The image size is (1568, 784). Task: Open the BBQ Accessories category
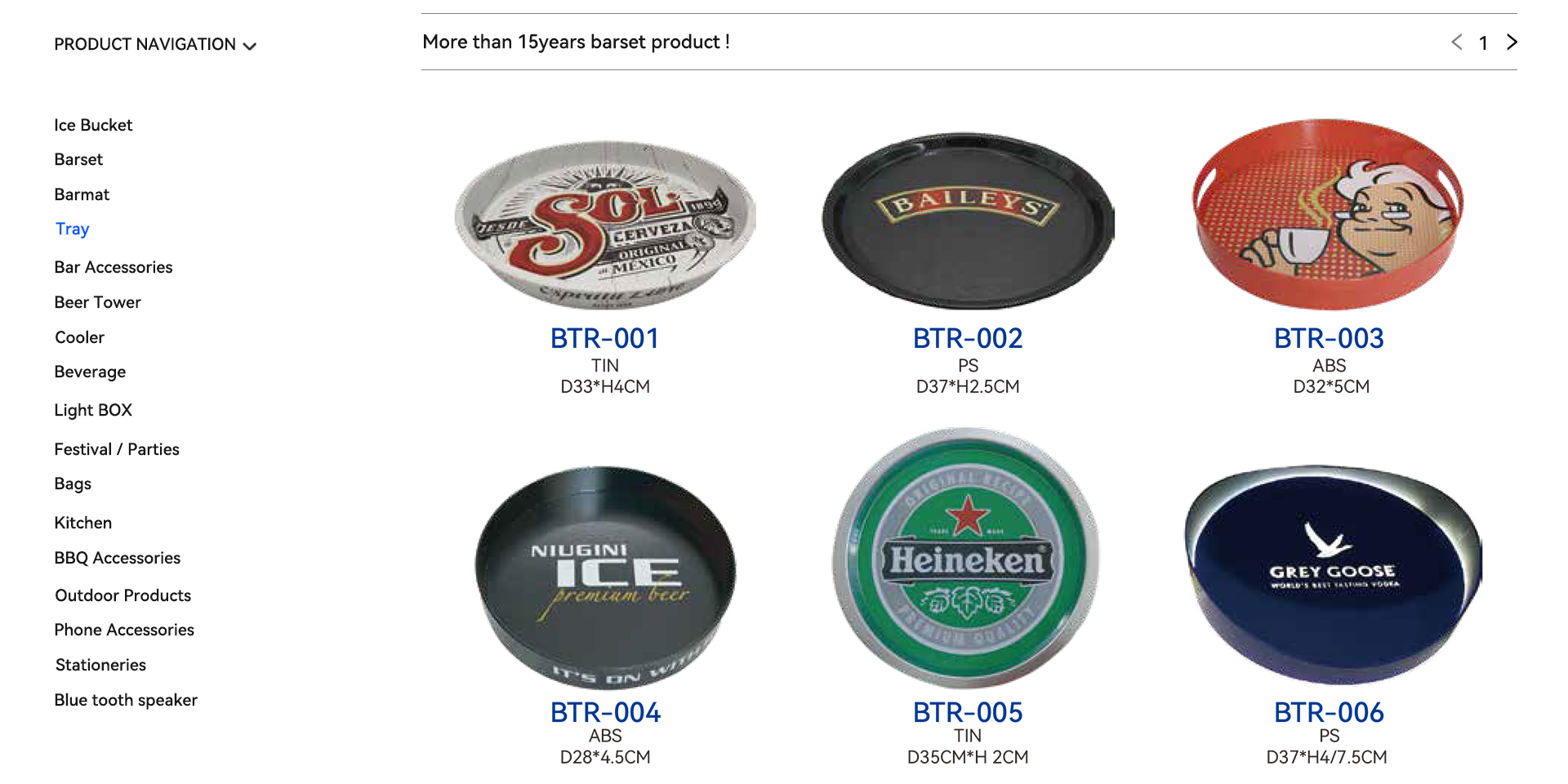tap(118, 558)
